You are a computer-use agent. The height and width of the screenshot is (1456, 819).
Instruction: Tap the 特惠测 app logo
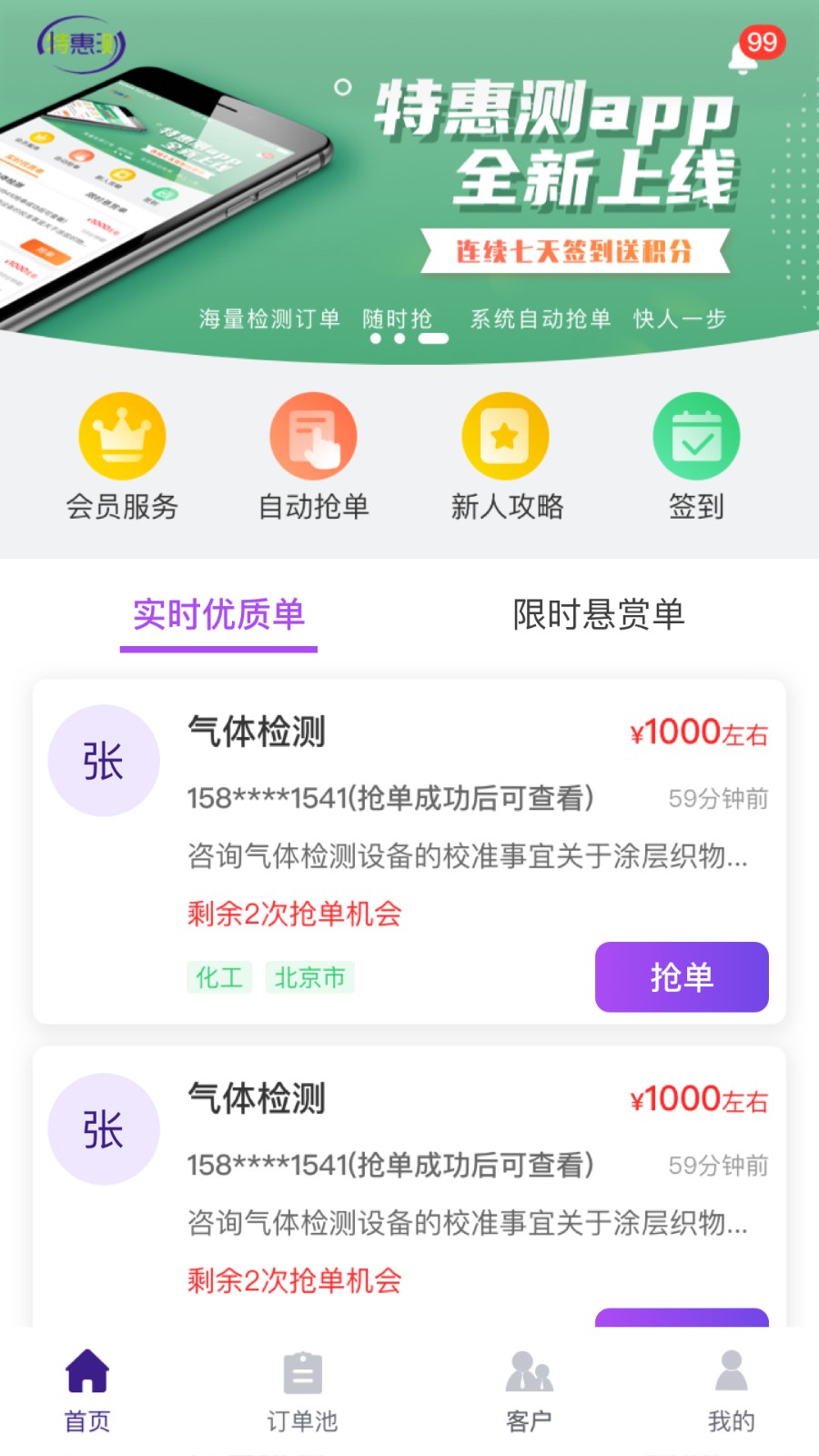[x=80, y=44]
